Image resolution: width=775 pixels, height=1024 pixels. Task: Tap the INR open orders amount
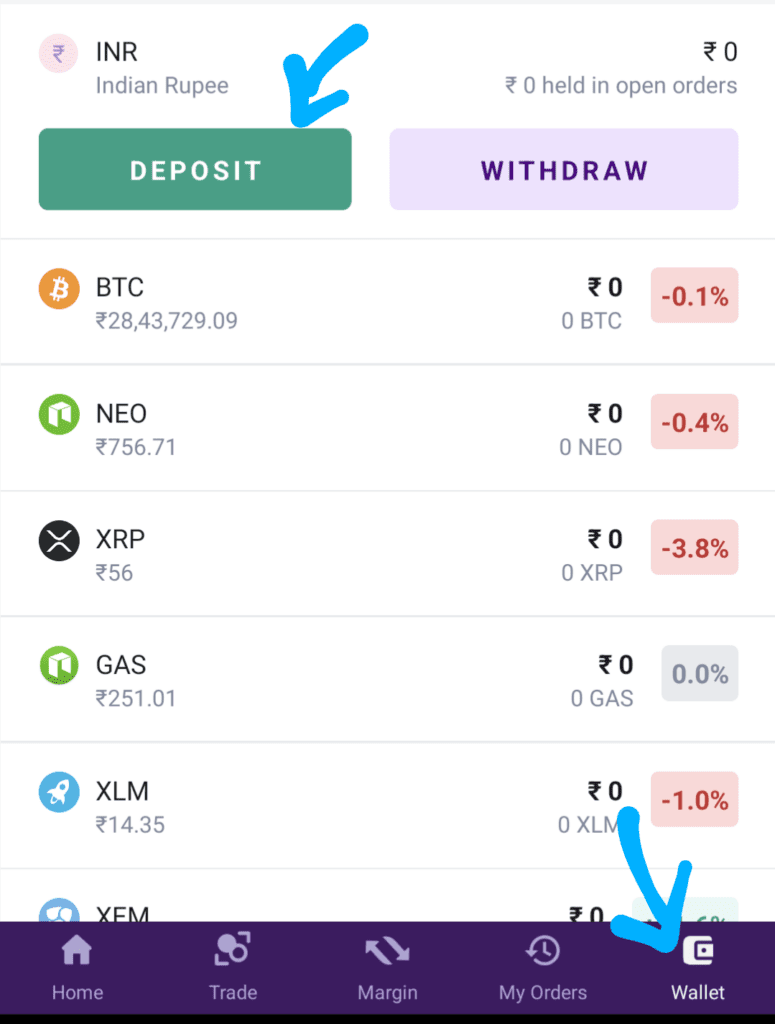(622, 85)
